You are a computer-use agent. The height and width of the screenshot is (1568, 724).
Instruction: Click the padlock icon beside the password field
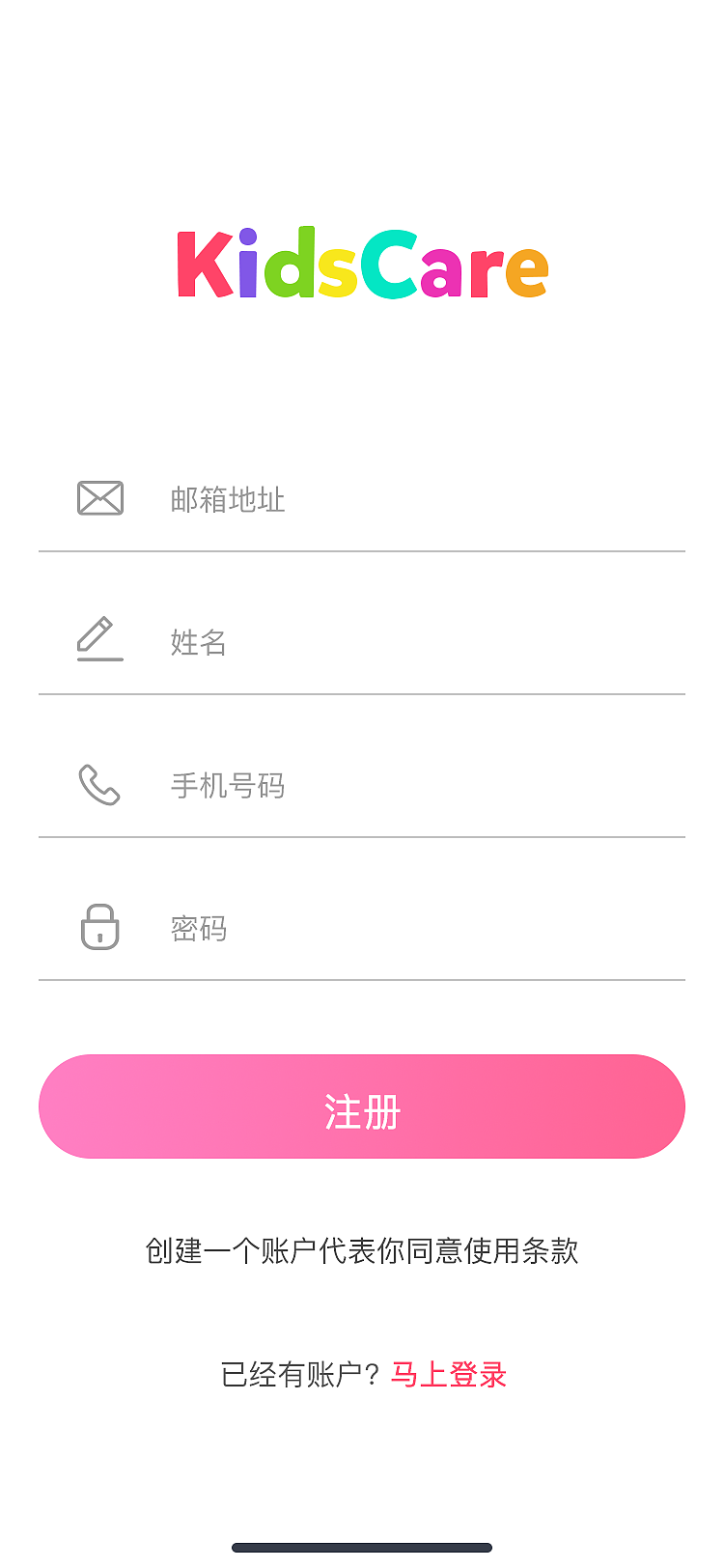(x=99, y=928)
